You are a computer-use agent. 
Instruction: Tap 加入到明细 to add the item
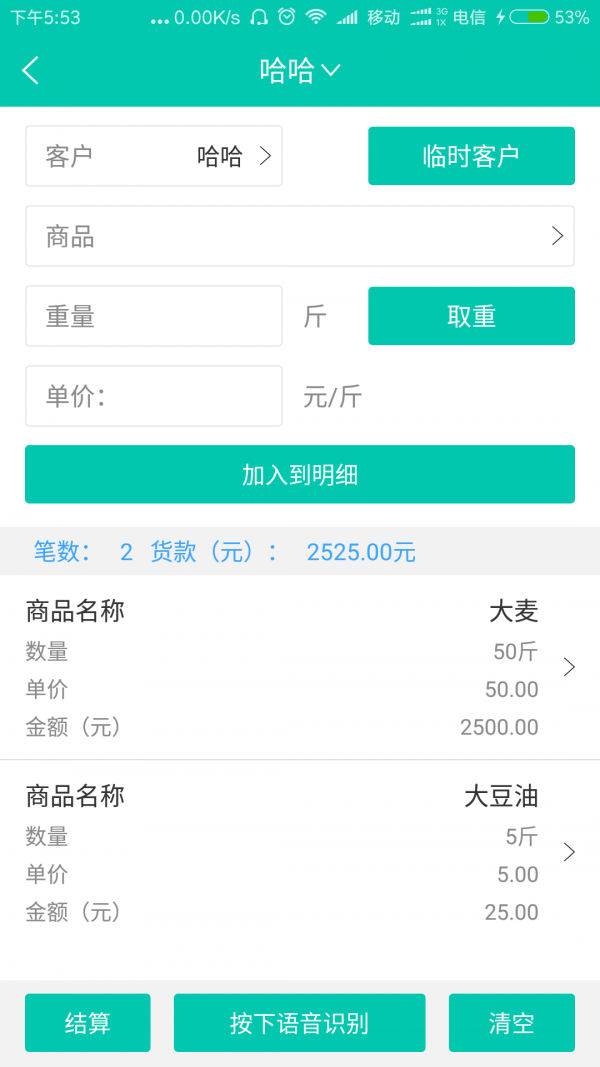click(300, 474)
